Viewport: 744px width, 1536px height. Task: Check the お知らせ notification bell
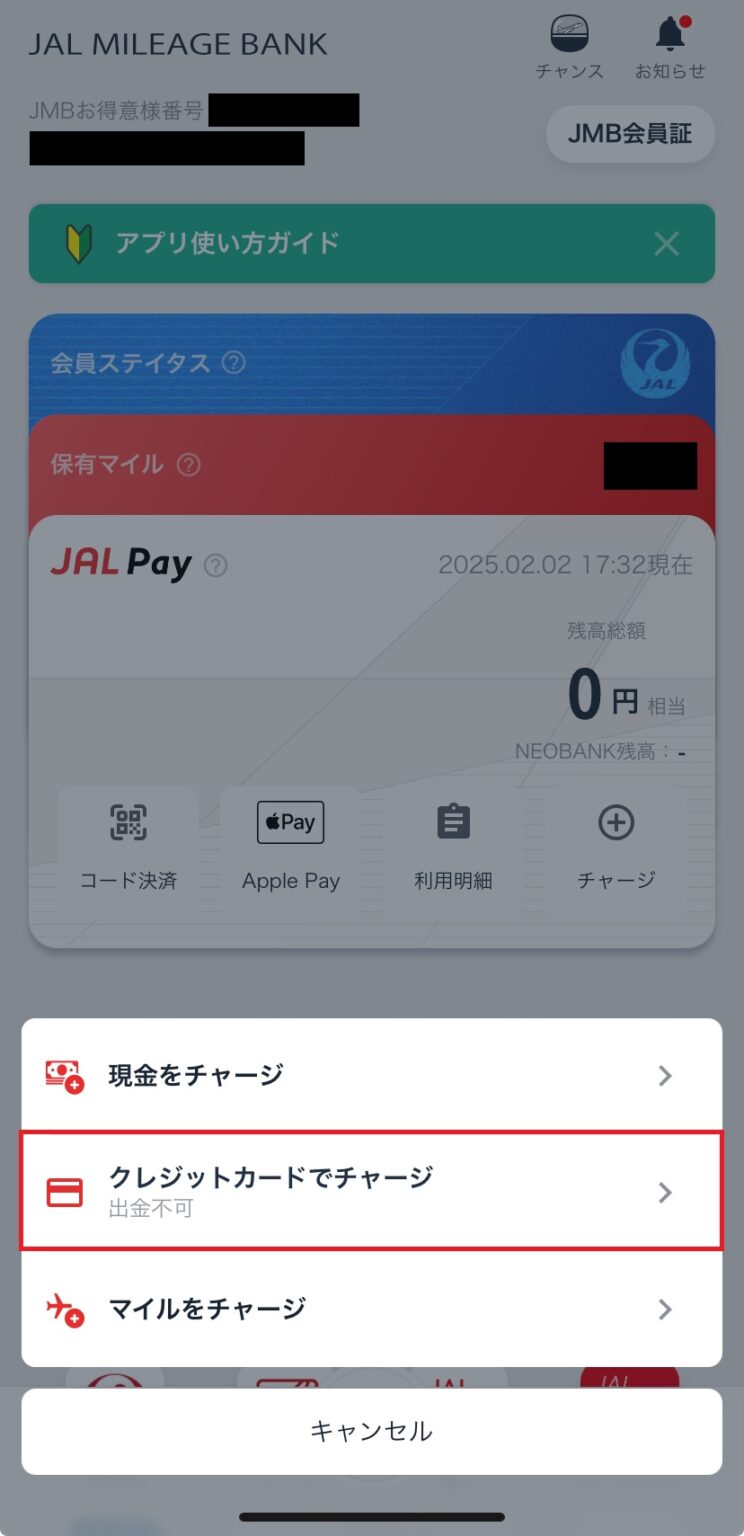click(668, 33)
